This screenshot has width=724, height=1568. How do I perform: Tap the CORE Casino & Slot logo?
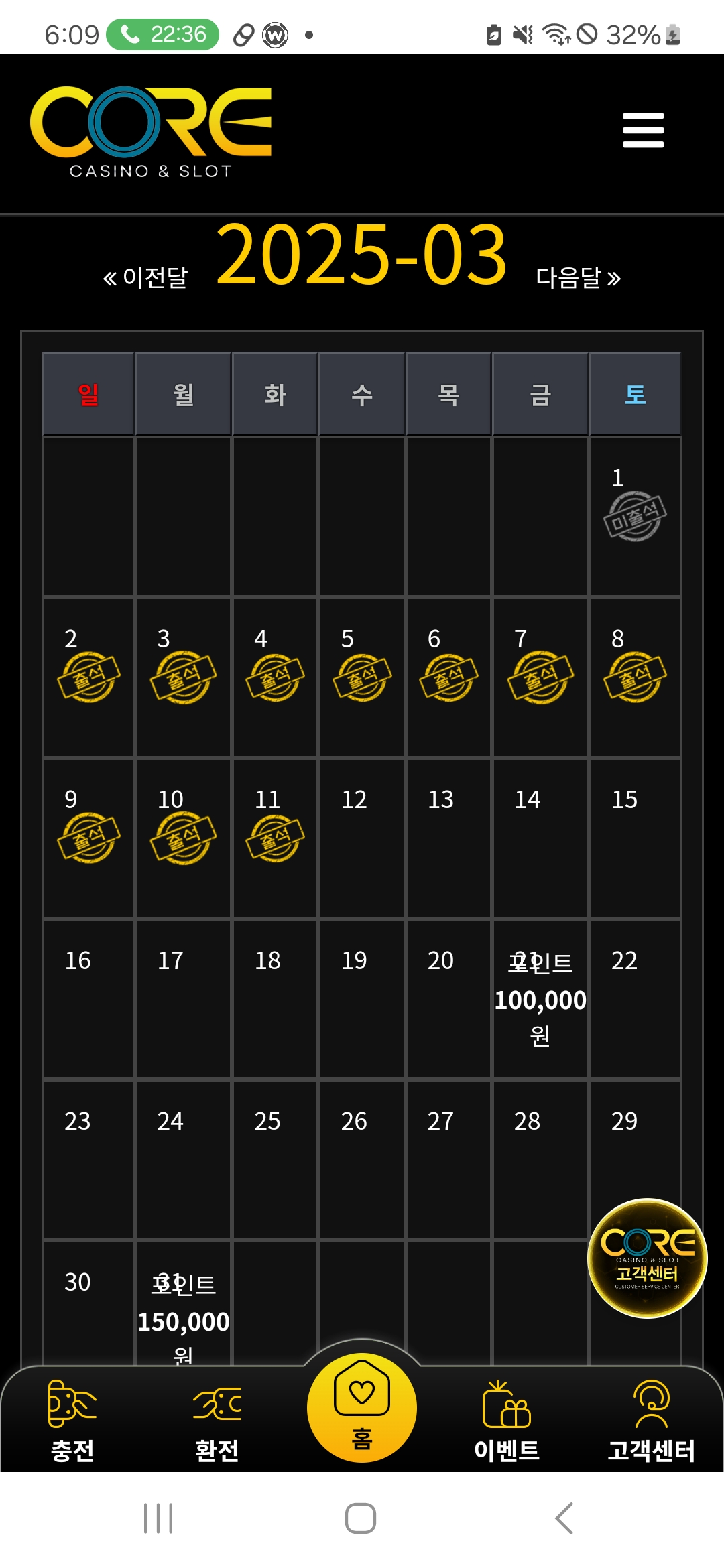pyautogui.click(x=151, y=132)
